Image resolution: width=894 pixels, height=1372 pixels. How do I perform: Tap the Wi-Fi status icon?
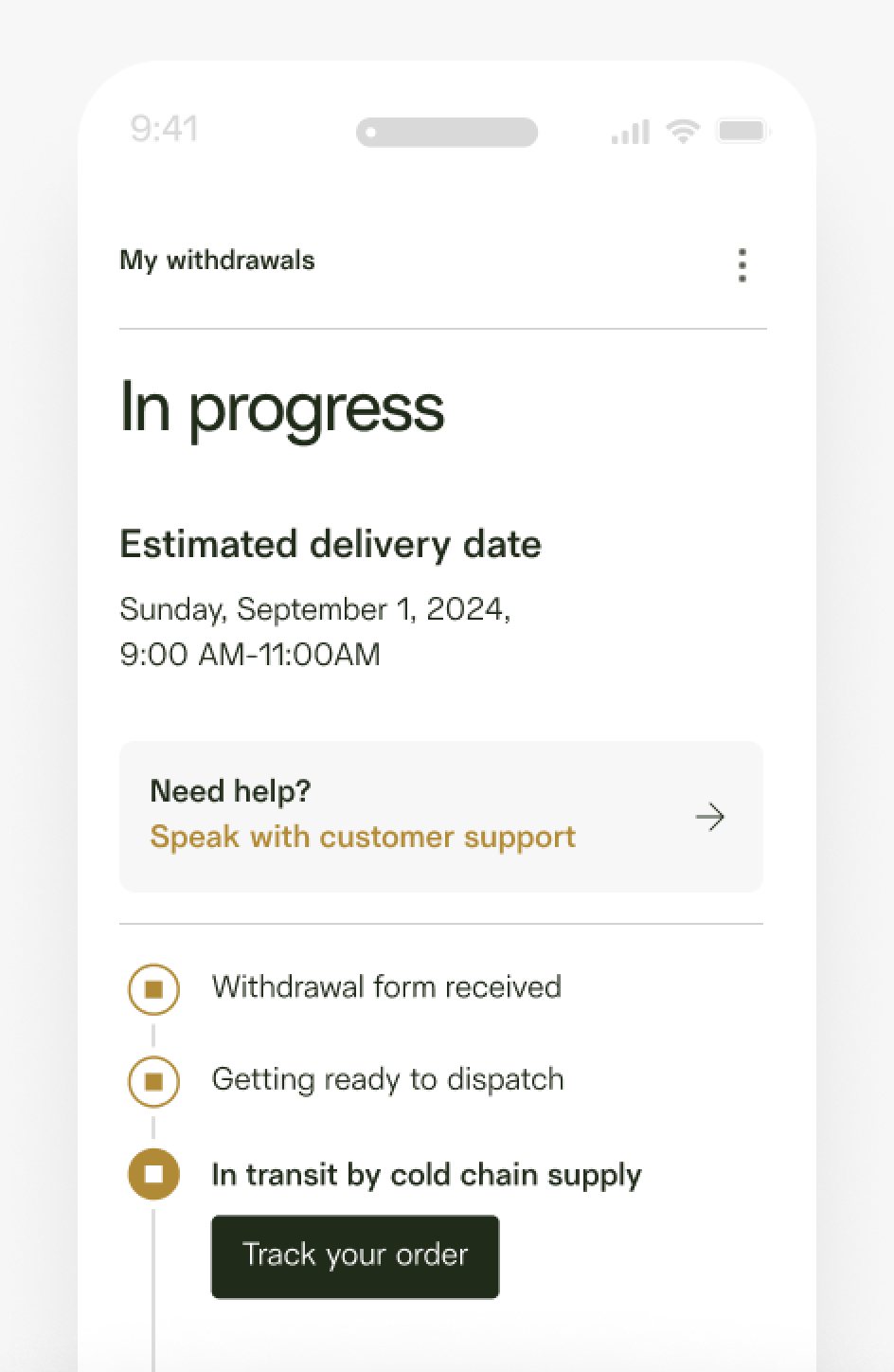(684, 131)
